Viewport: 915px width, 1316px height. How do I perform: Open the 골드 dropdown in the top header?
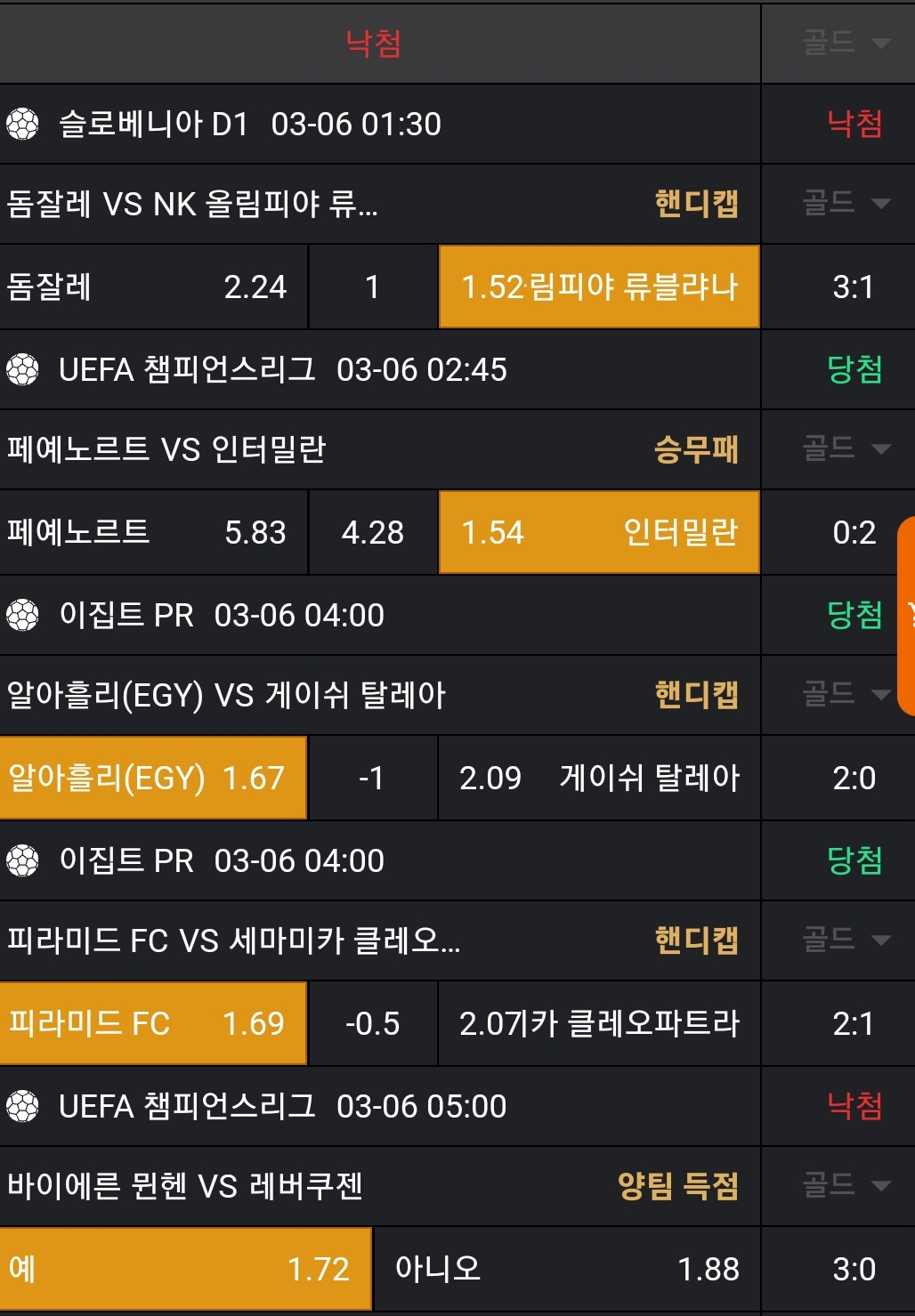846,43
